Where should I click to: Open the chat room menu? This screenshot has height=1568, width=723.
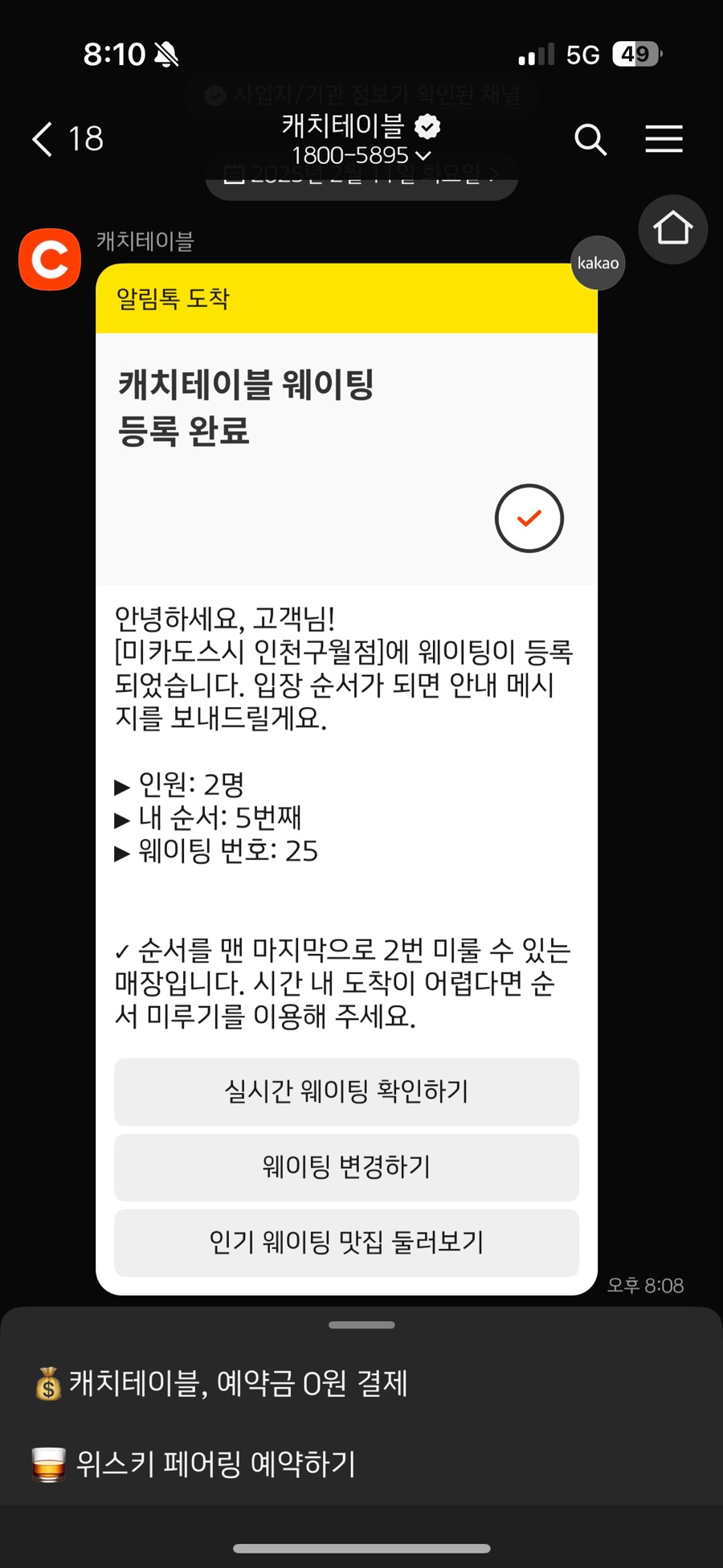point(664,139)
